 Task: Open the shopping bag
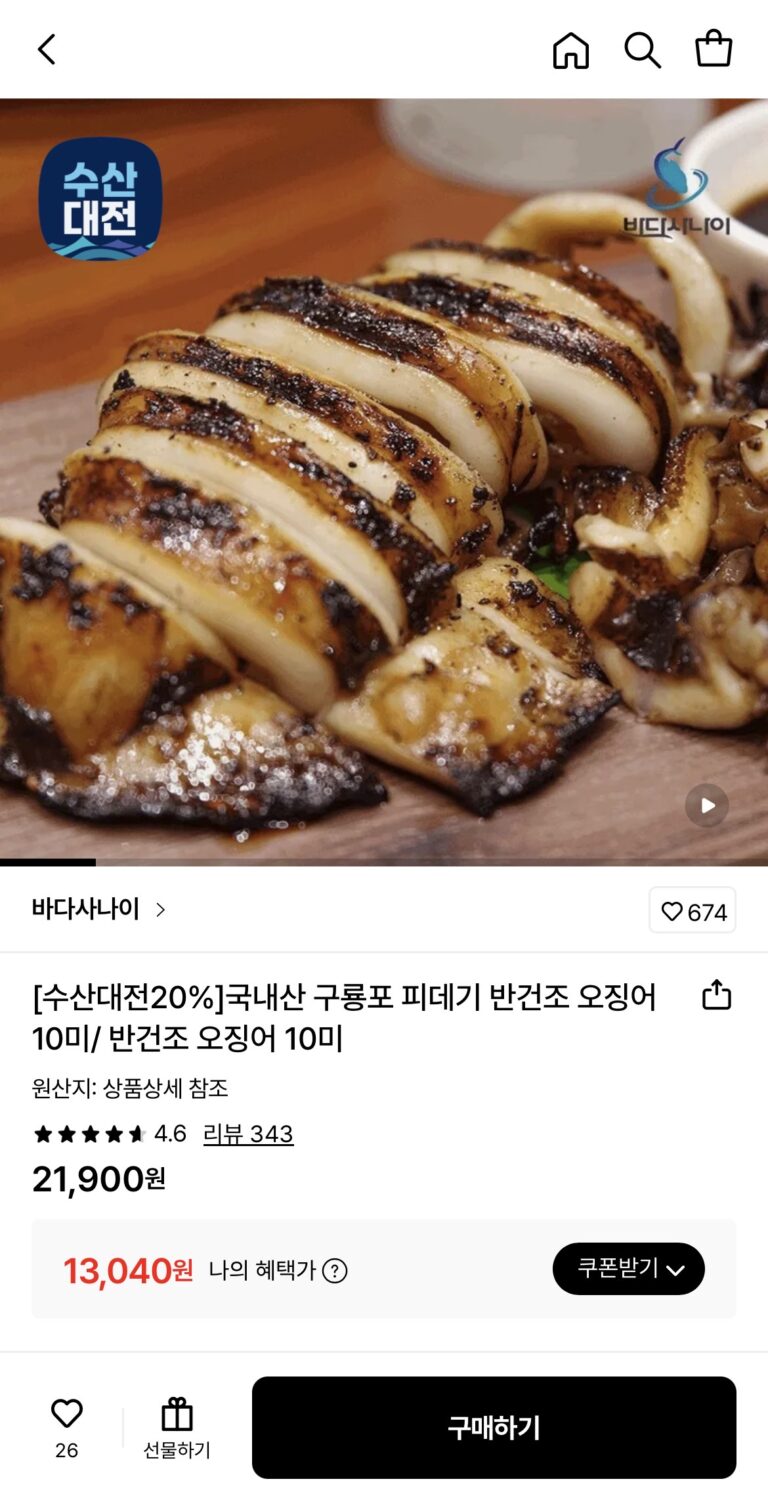point(713,49)
